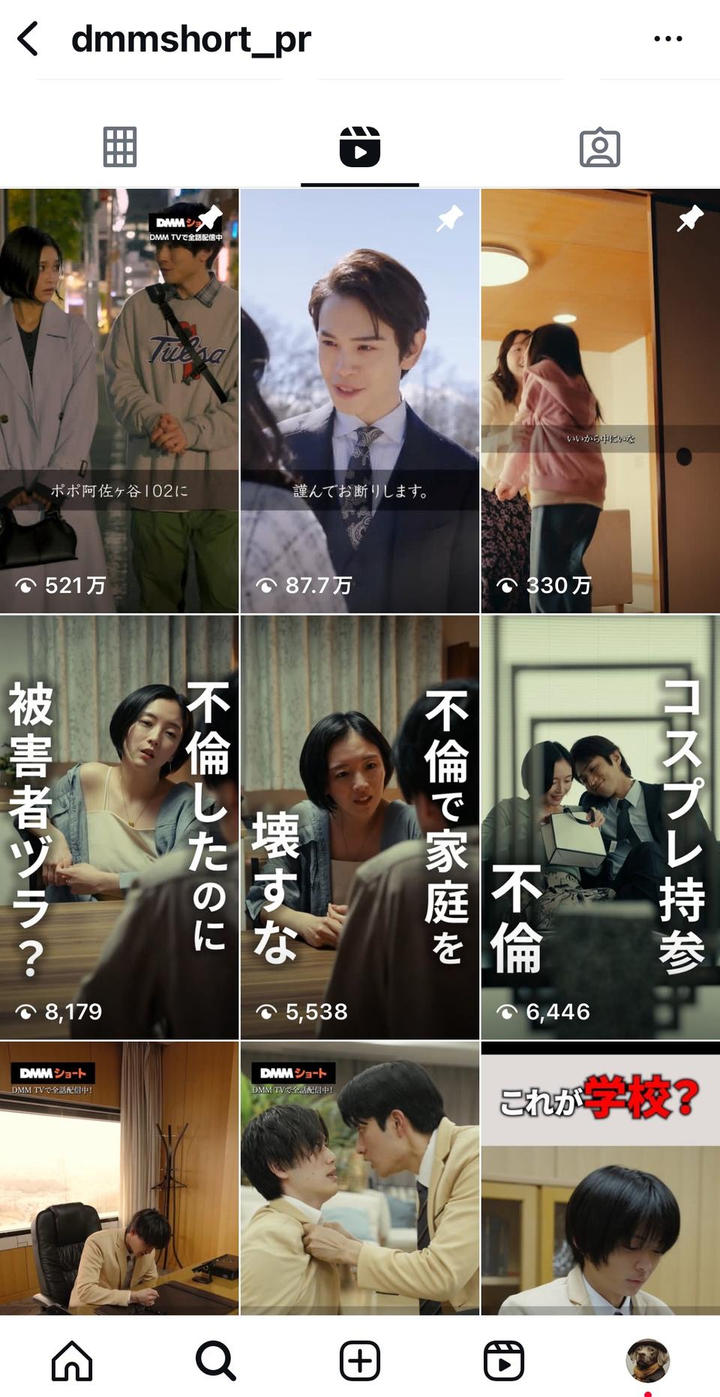Open the Reels feed in bottom navigation
Image resolution: width=720 pixels, height=1397 pixels.
pyautogui.click(x=504, y=1361)
